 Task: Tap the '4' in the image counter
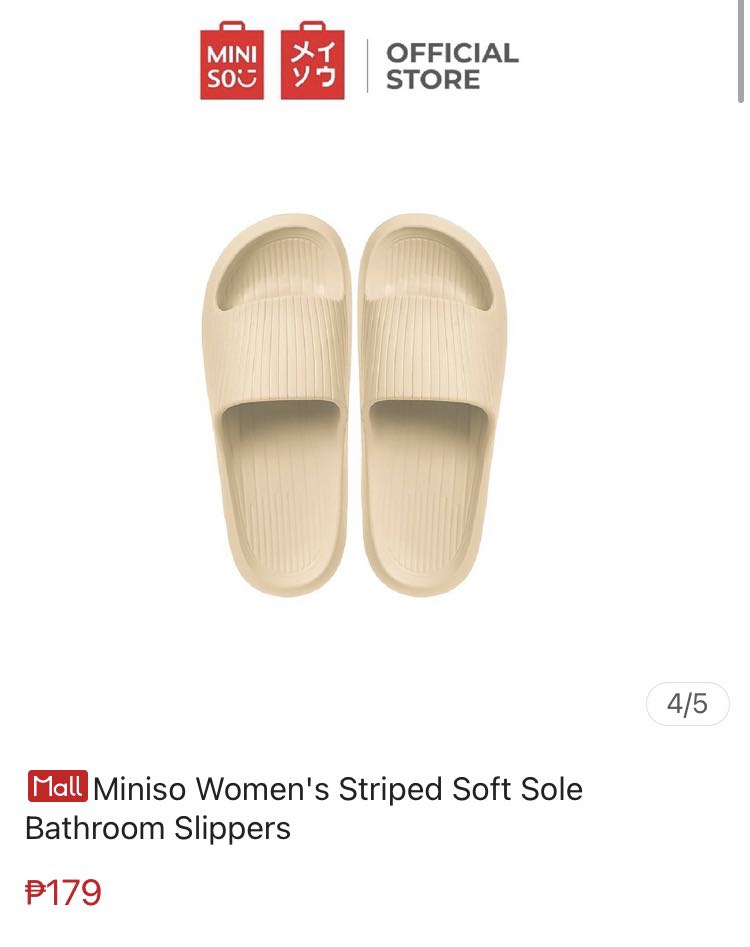(x=677, y=704)
